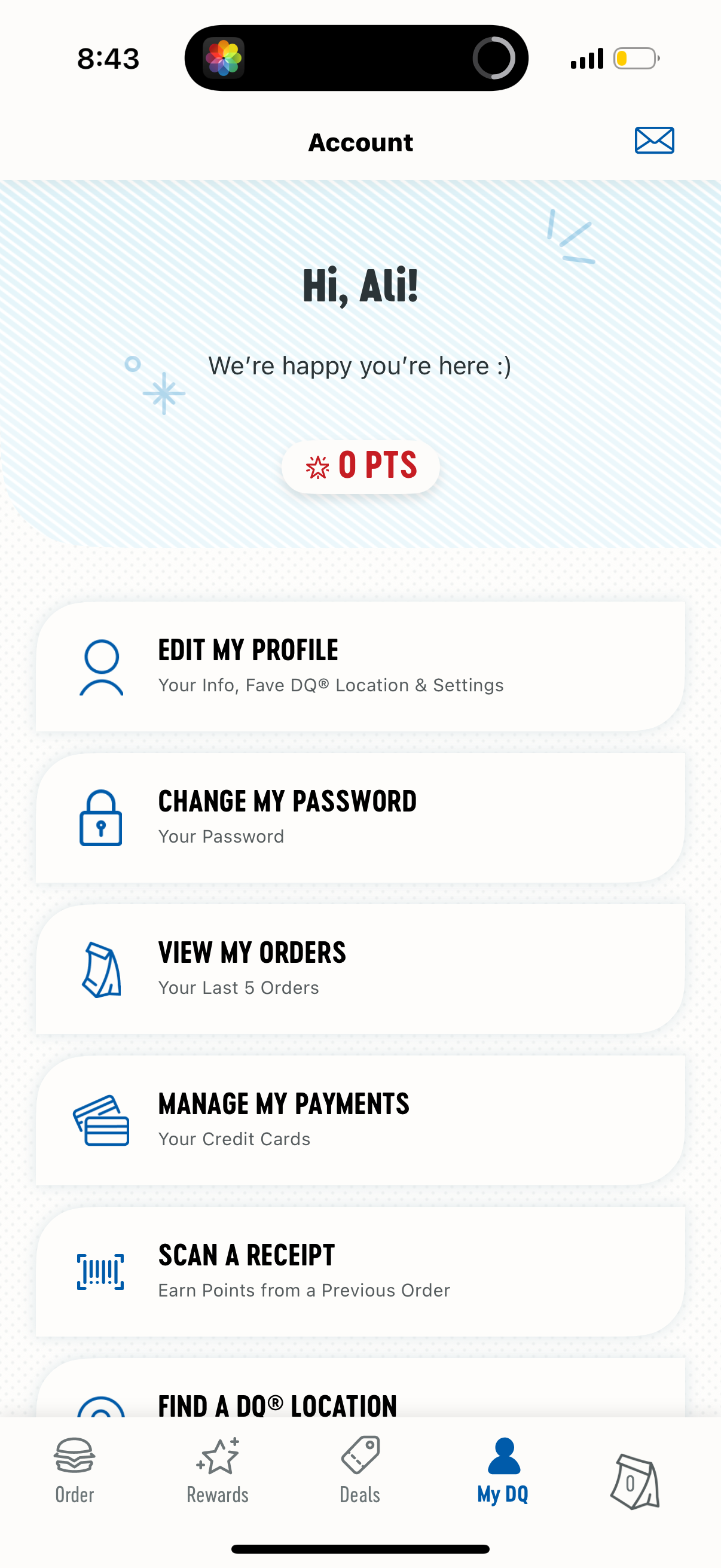Open the Deals tab
The width and height of the screenshot is (721, 1568).
tap(359, 1473)
